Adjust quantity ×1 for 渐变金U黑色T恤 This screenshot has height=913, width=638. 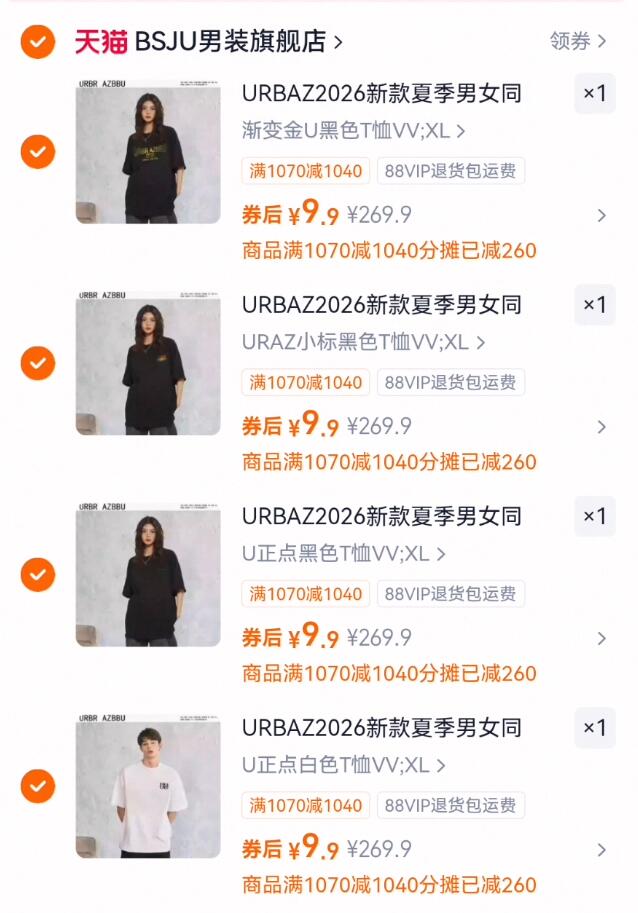pyautogui.click(x=594, y=93)
